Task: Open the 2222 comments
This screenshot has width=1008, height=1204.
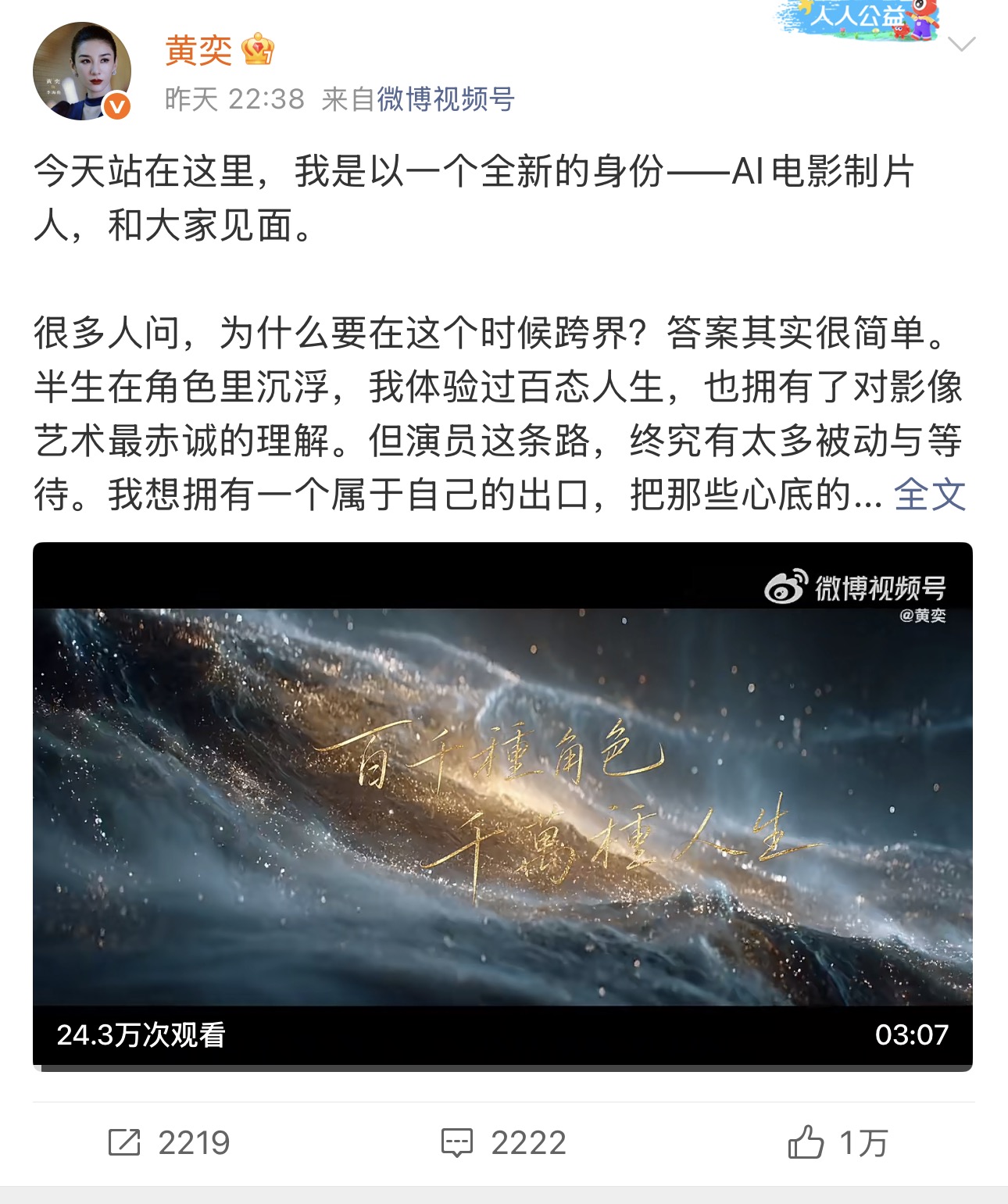Action: (x=503, y=1142)
